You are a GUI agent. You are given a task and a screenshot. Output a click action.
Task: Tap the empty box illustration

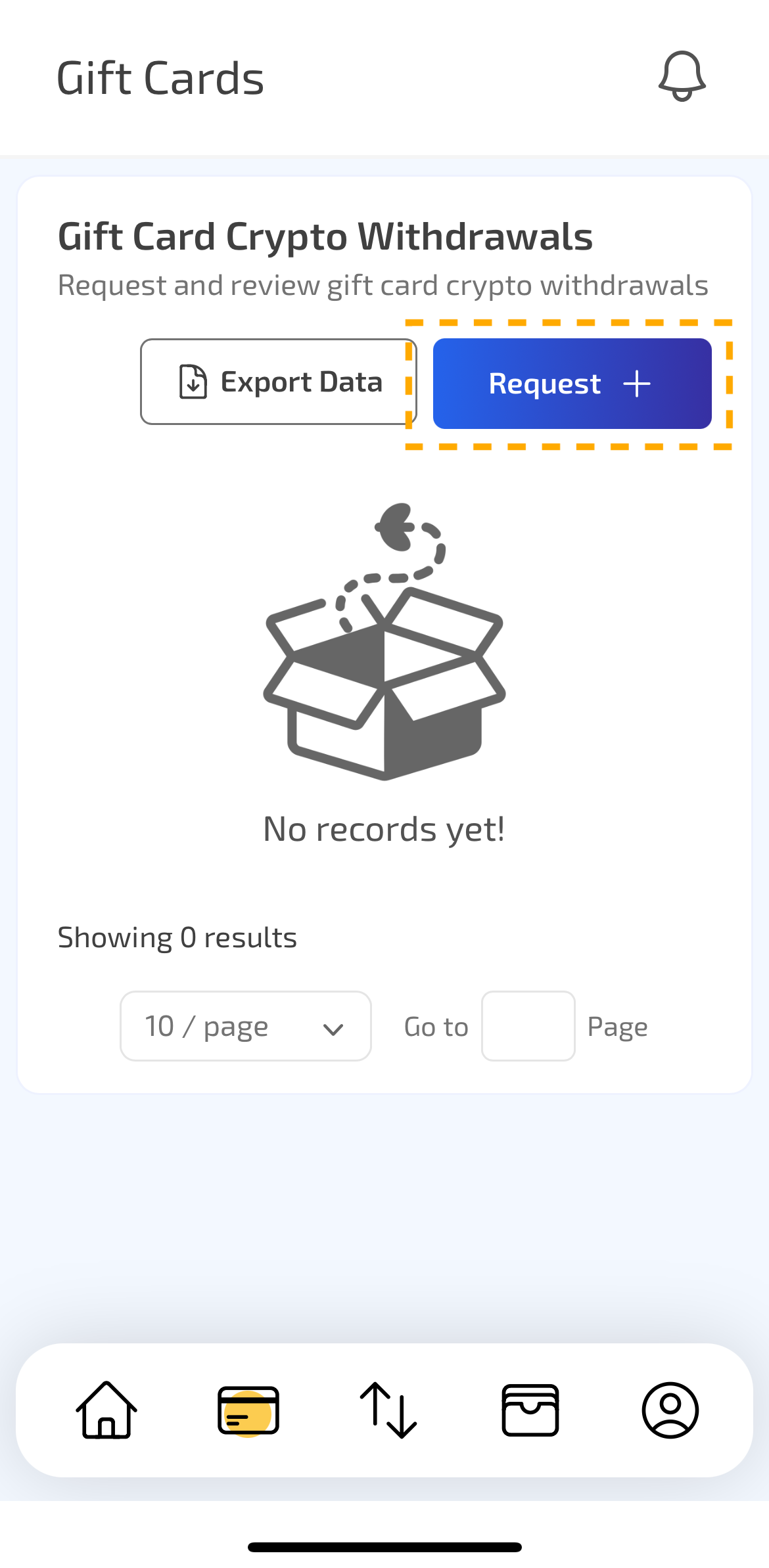tap(383, 677)
